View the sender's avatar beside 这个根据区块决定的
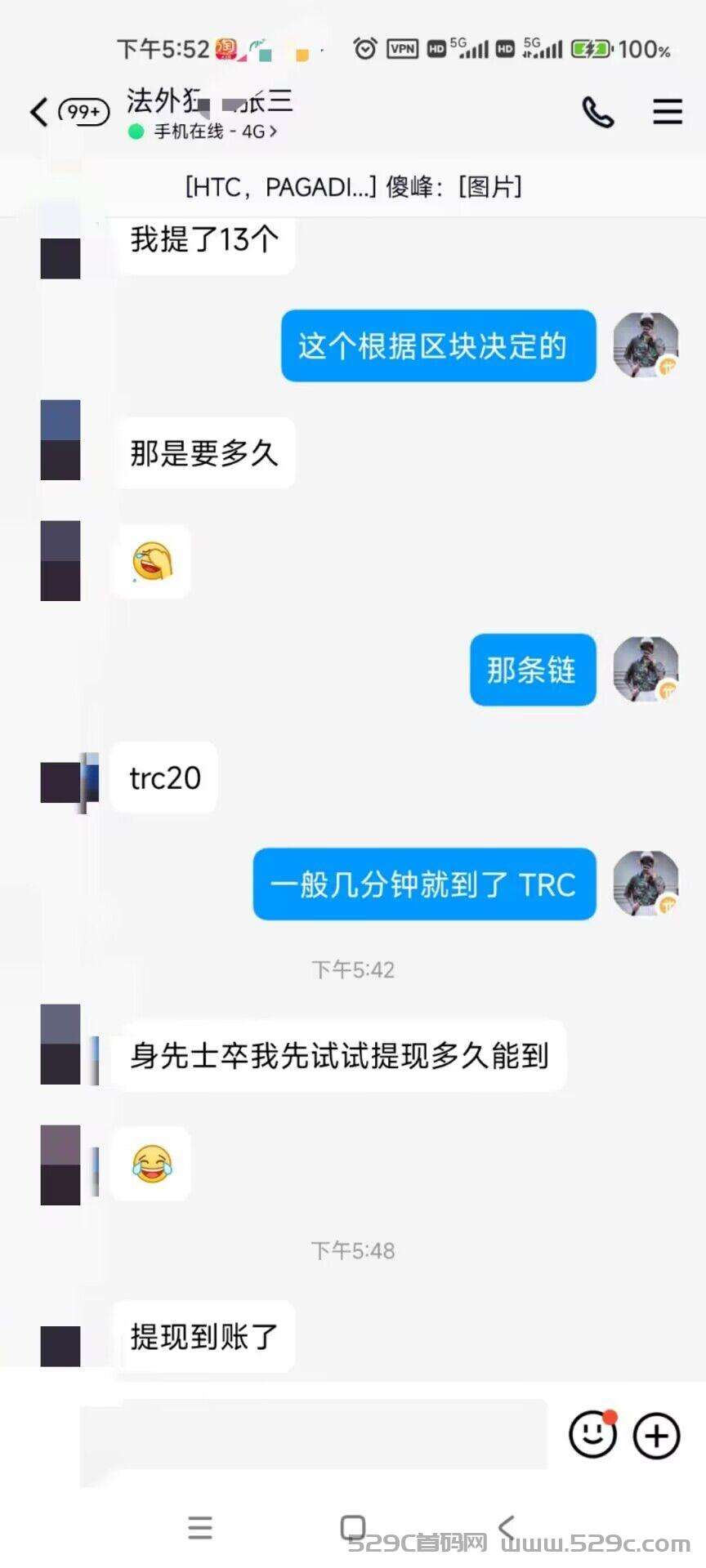This screenshot has width=706, height=1568. coord(646,345)
